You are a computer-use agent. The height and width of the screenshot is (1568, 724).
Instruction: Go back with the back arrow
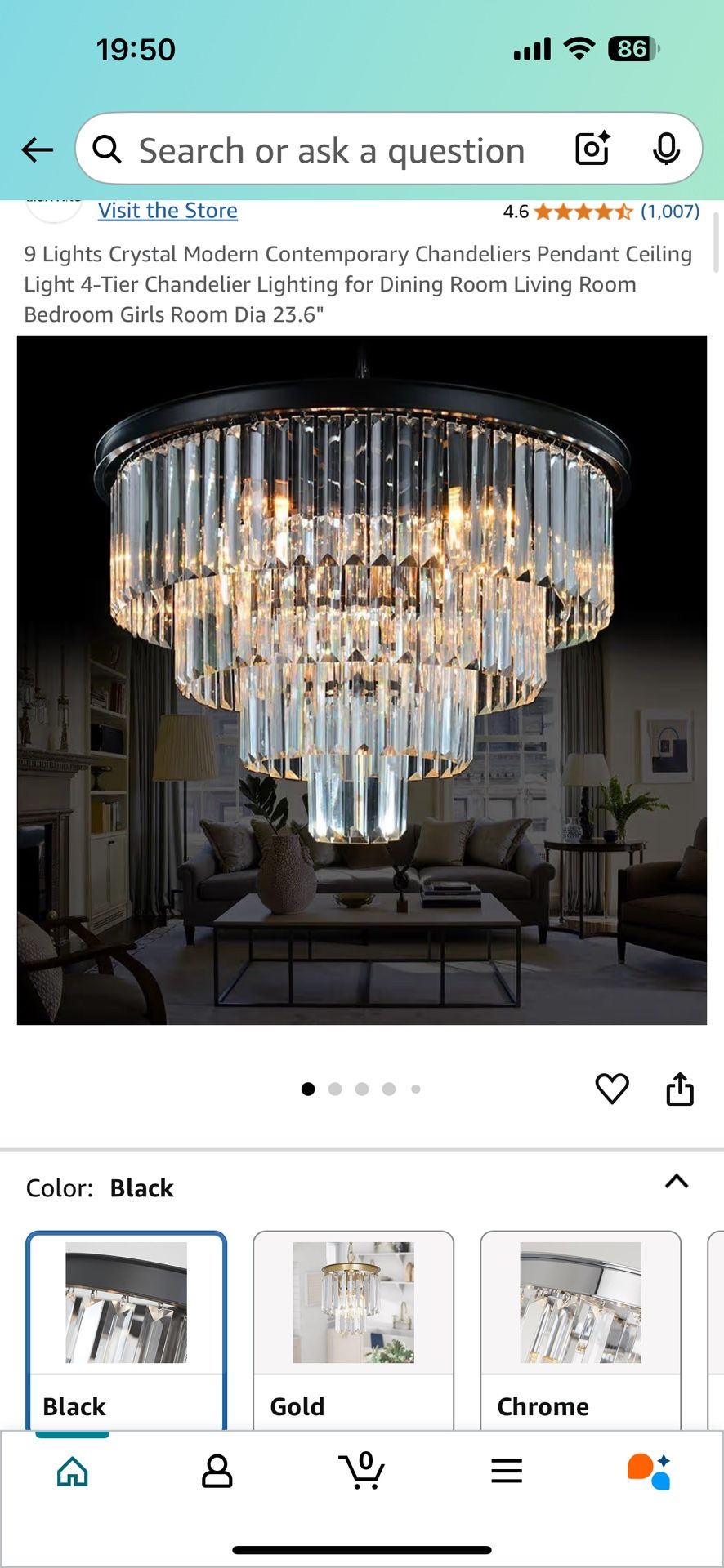36,149
